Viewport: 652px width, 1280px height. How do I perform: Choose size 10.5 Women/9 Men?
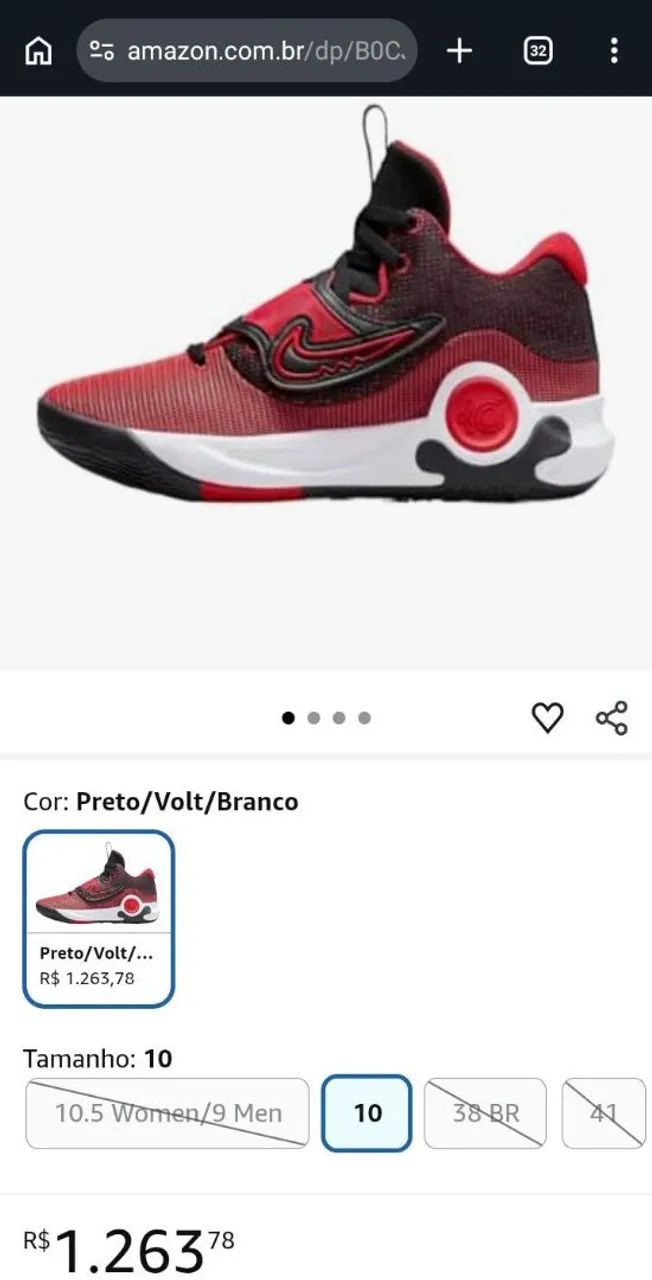167,1113
